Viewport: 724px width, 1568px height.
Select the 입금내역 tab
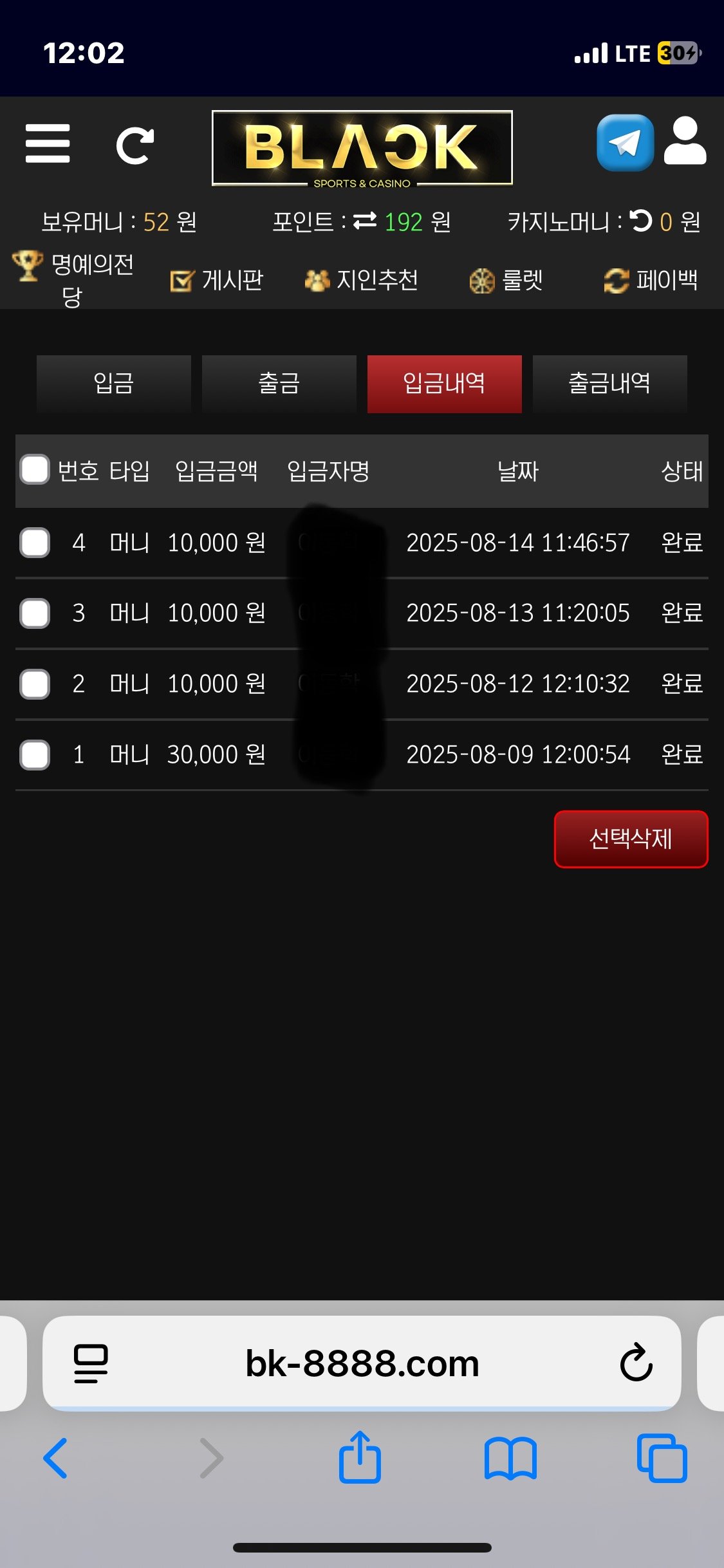pos(444,384)
